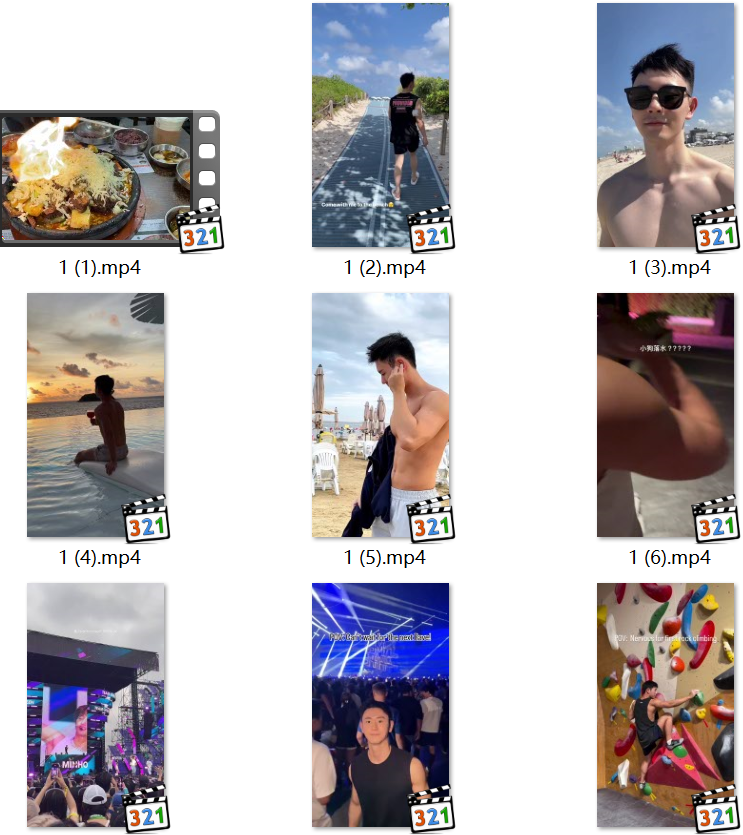This screenshot has height=835, width=743.
Task: Open 1 (3).mp4 video thumbnail
Action: click(x=665, y=125)
